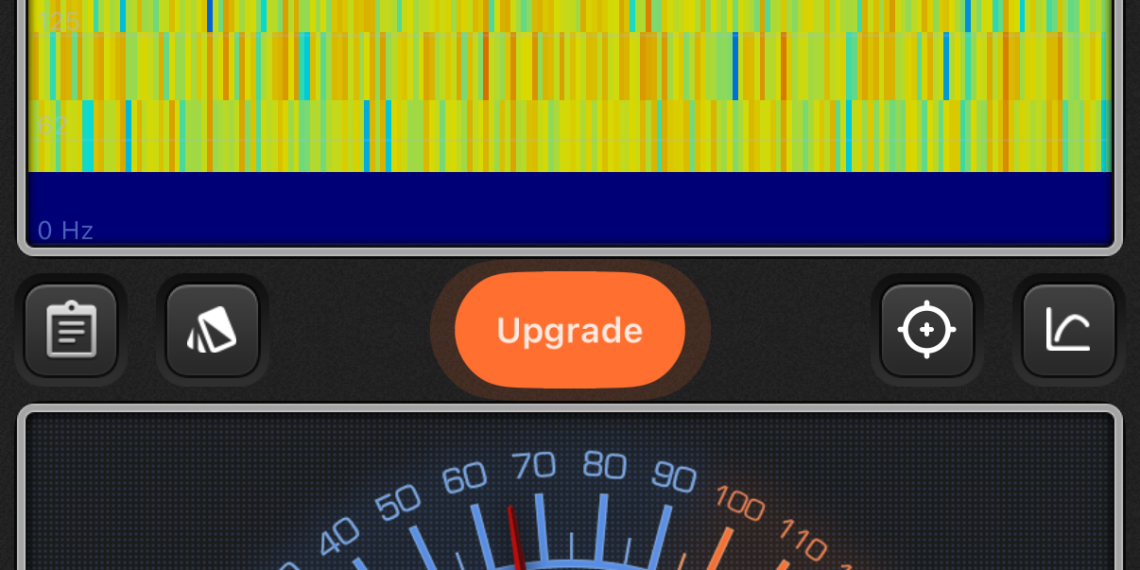1140x570 pixels.
Task: Open the clipboard notes icon
Action: pos(71,330)
